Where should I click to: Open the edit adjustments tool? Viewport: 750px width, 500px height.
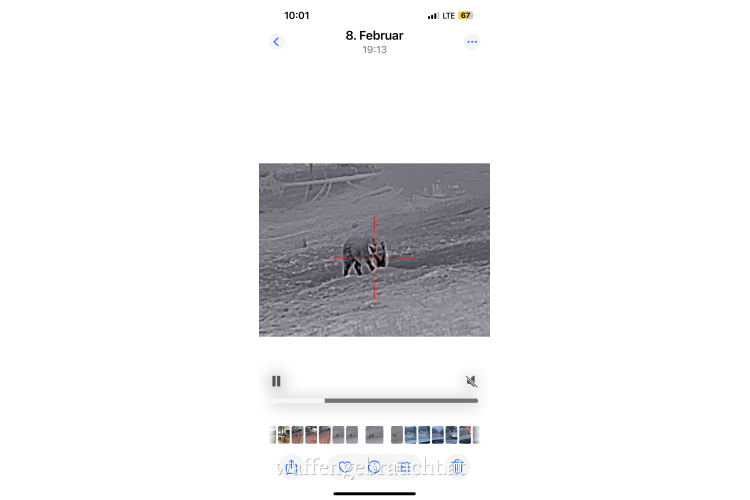click(x=403, y=467)
